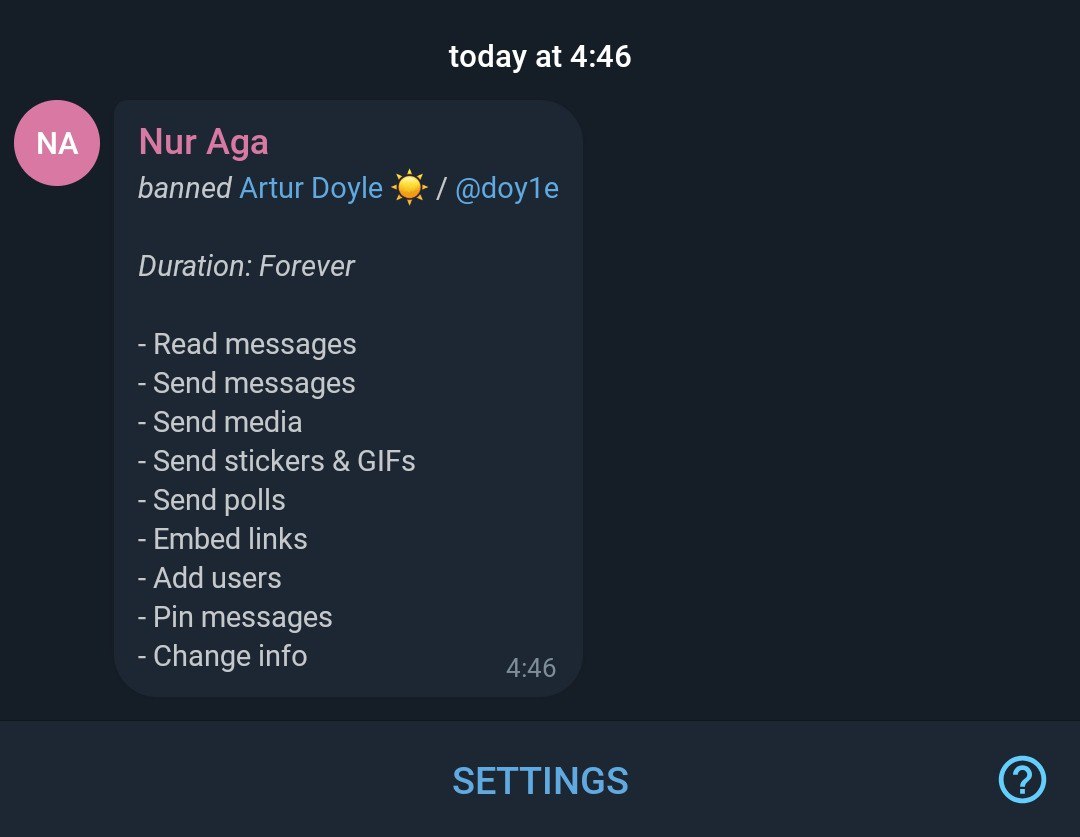Open Nur Aga's avatar profile
1080x837 pixels.
pyautogui.click(x=57, y=143)
